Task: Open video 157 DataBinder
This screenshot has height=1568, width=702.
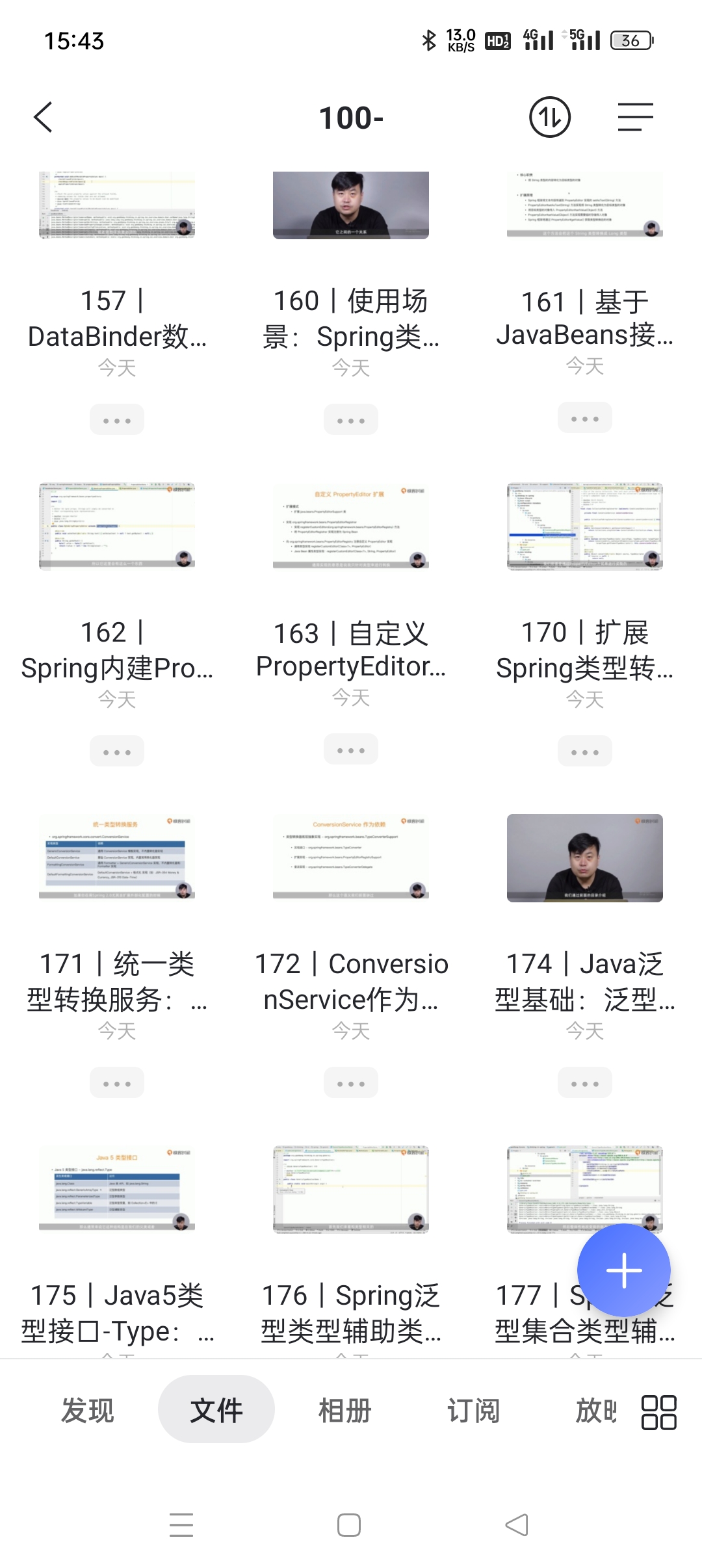Action: coord(117,205)
